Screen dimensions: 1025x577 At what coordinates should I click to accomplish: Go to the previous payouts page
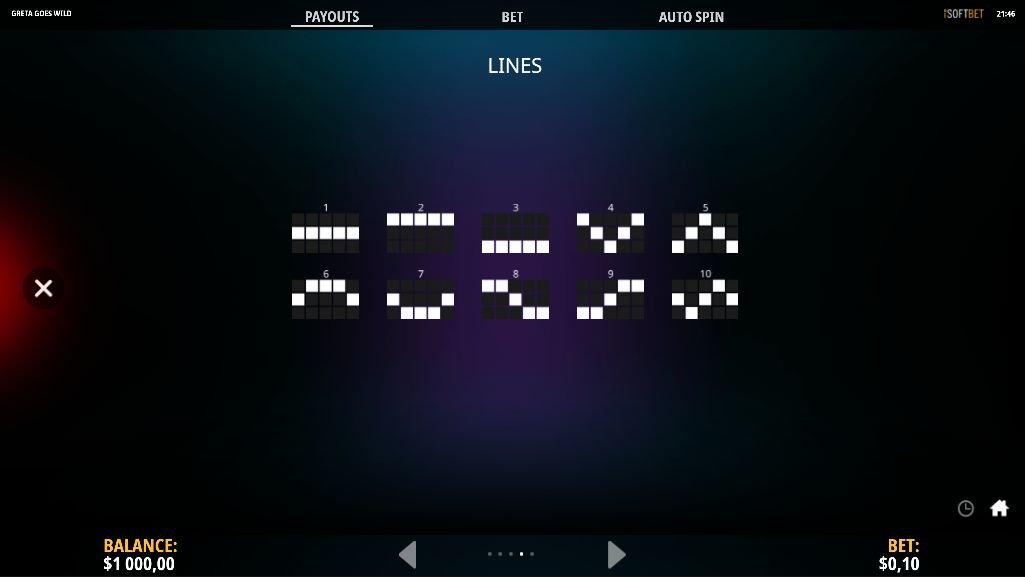(407, 554)
